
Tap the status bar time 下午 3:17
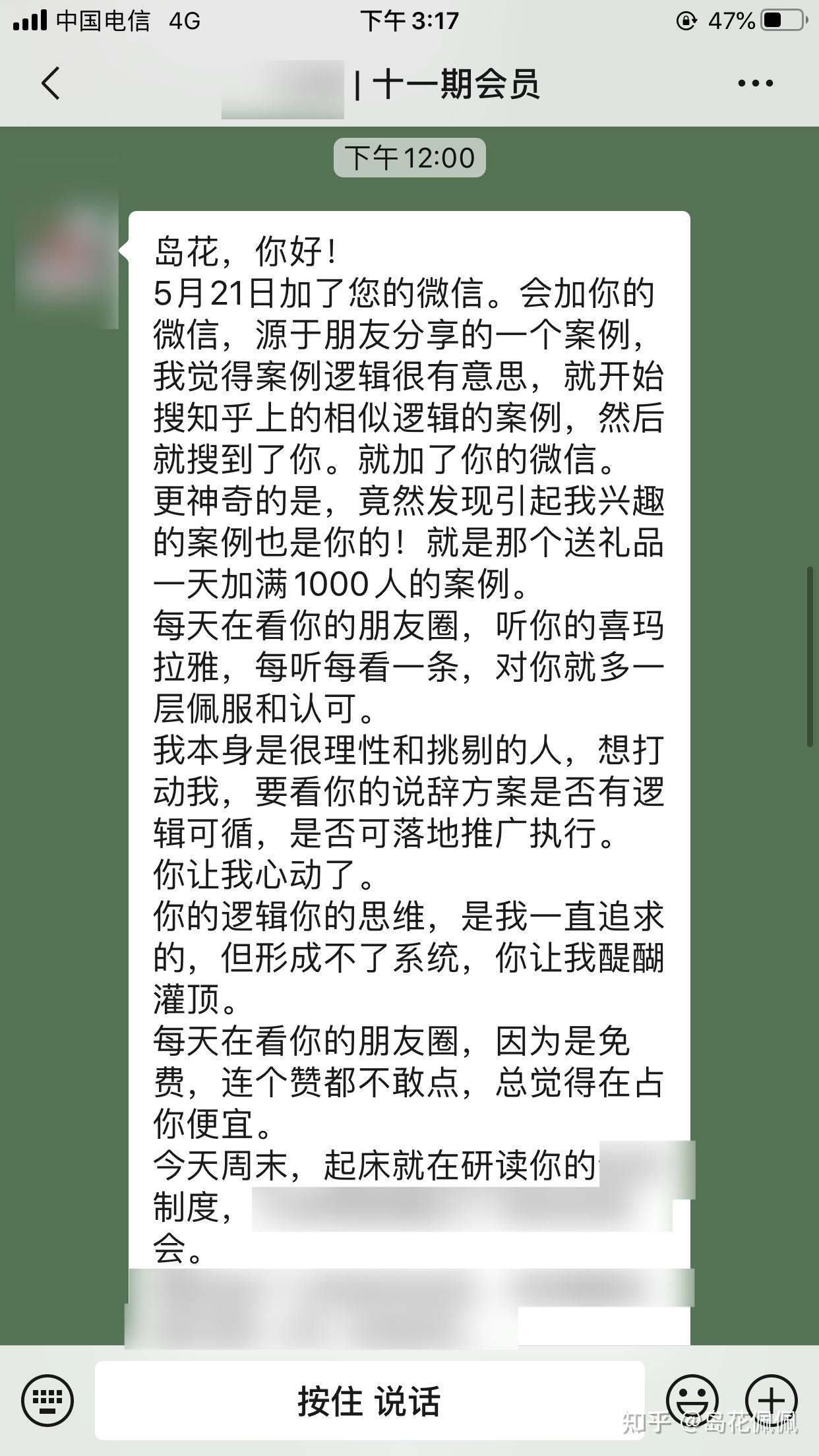(x=409, y=20)
